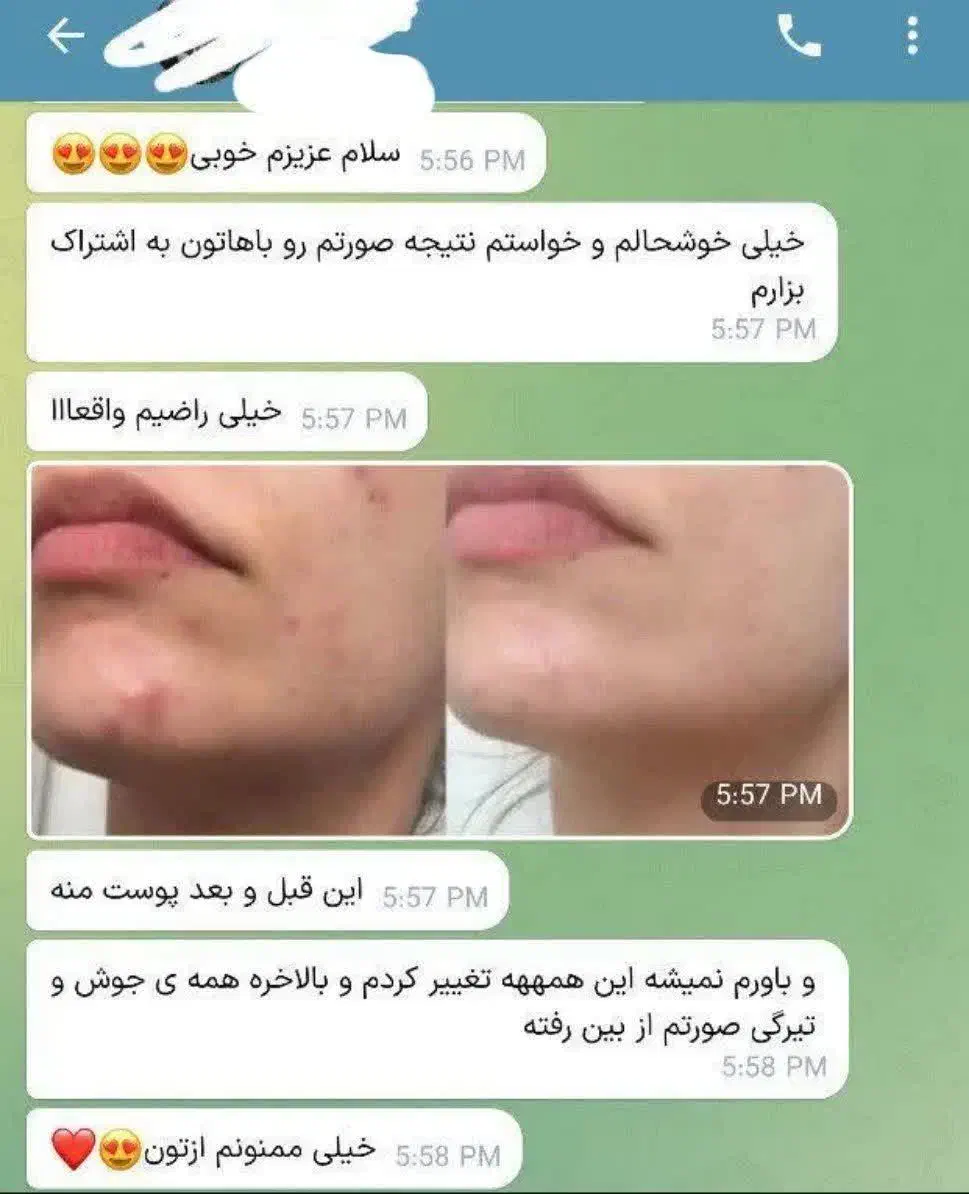Viewport: 969px width, 1194px height.
Task: Select the heart-eyes emoji beside the thank-you text
Action: click(117, 1146)
